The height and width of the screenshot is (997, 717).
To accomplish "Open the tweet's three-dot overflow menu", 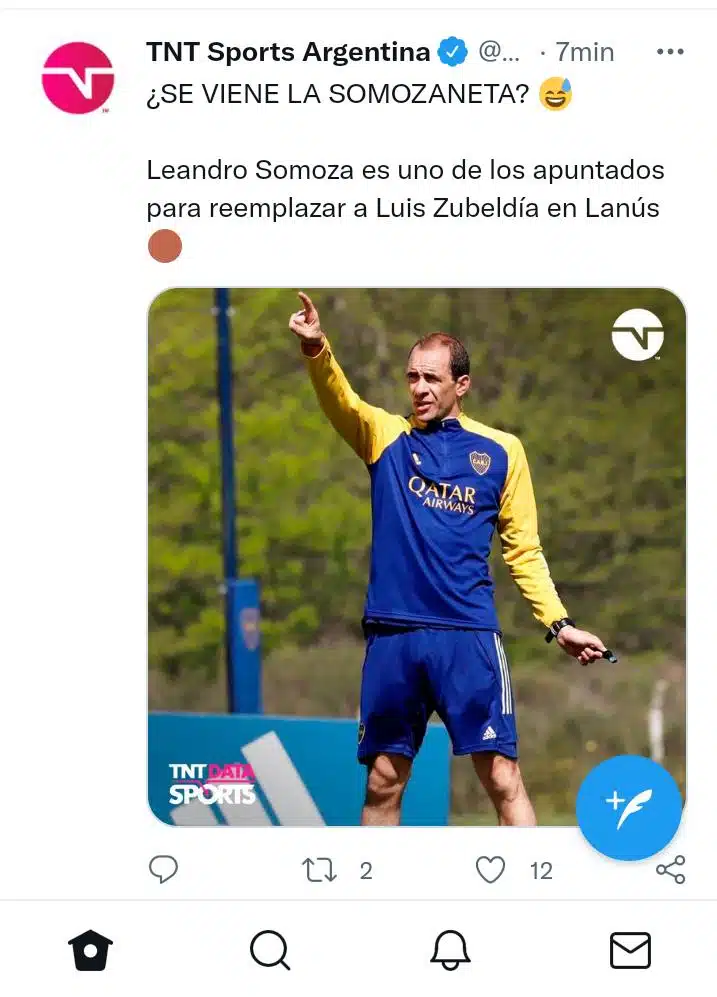I will [669, 52].
